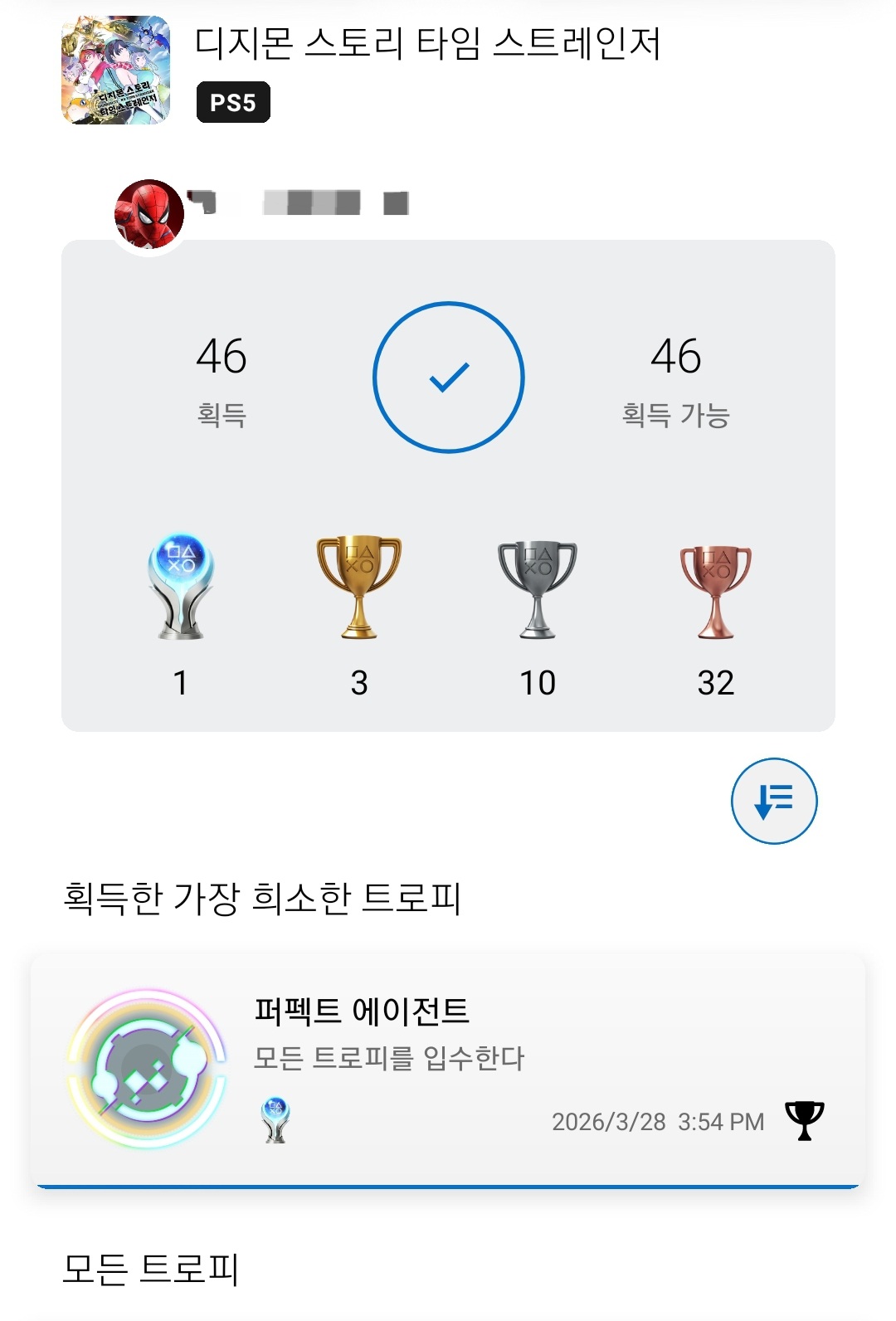
Task: Open the 퍼펙트 에이전트 platinum trophy card
Action: 448,1070
